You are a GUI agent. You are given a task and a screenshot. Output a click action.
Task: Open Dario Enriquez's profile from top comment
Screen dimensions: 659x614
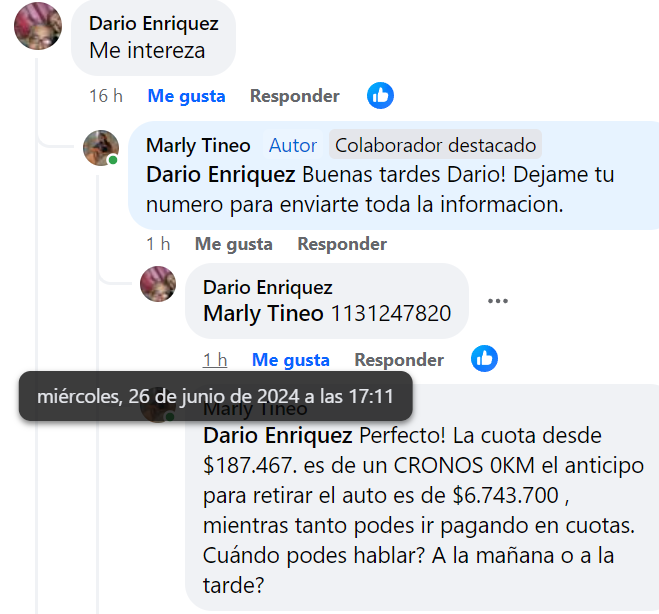(x=153, y=23)
